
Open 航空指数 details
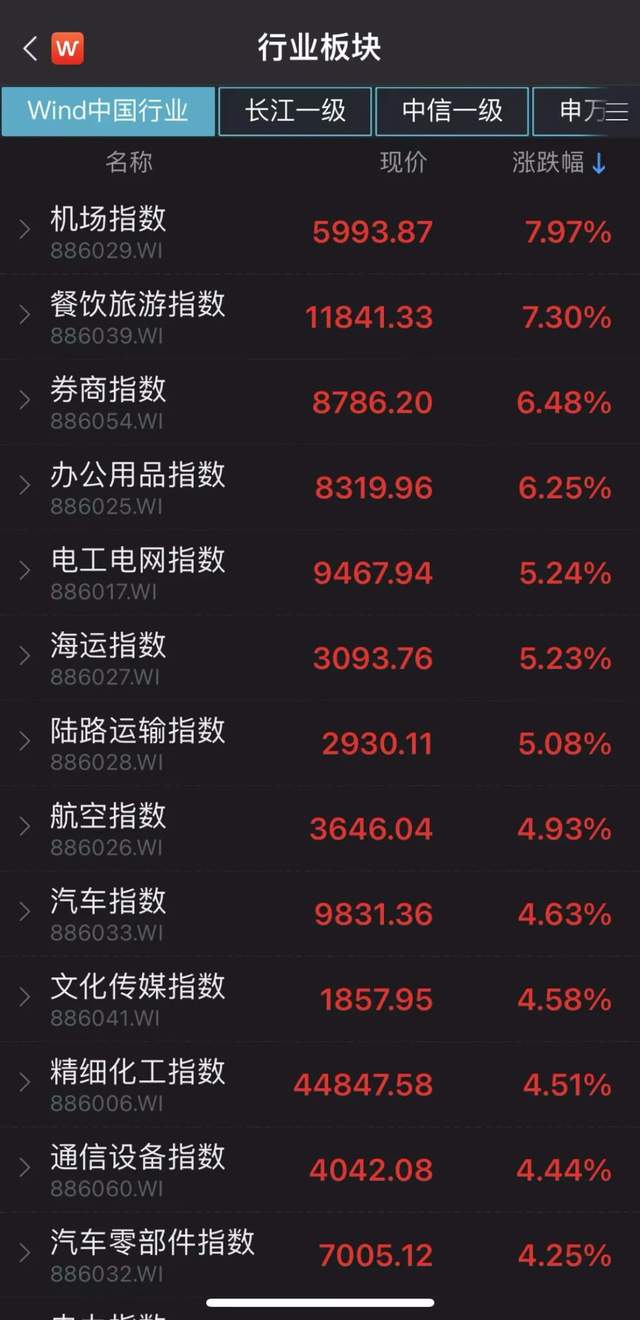pyautogui.click(x=108, y=827)
